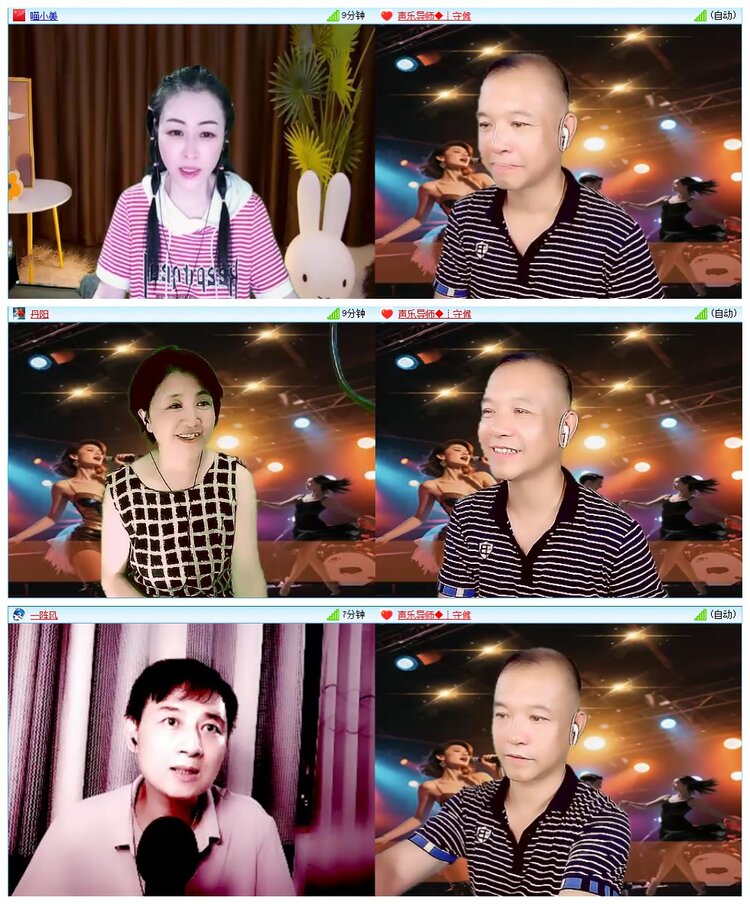The height and width of the screenshot is (904, 750).
Task: Click 一阵风's video feed thumbnail
Action: pyautogui.click(x=190, y=760)
